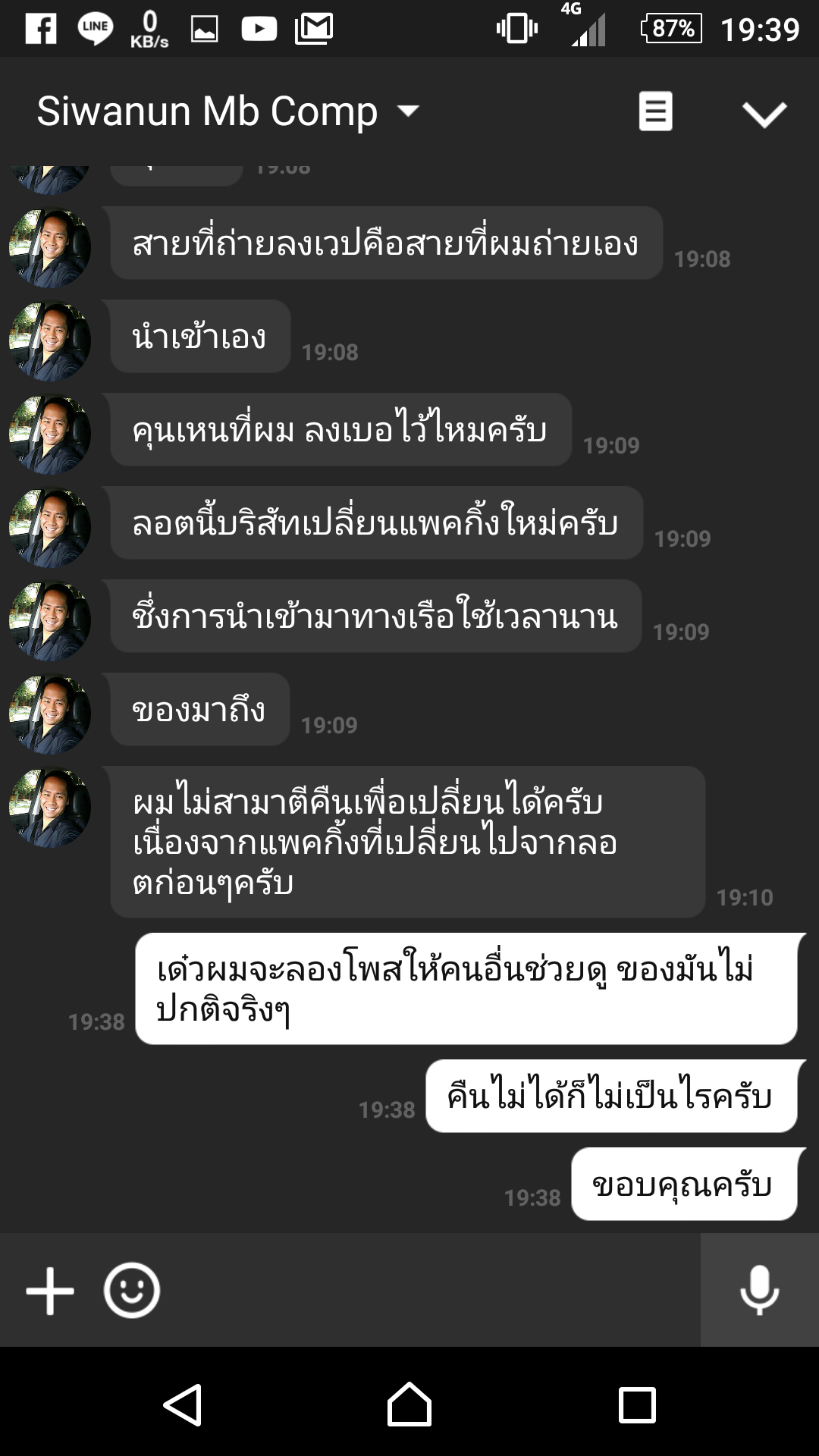
Task: Open the emoji sticker picker
Action: (132, 1290)
